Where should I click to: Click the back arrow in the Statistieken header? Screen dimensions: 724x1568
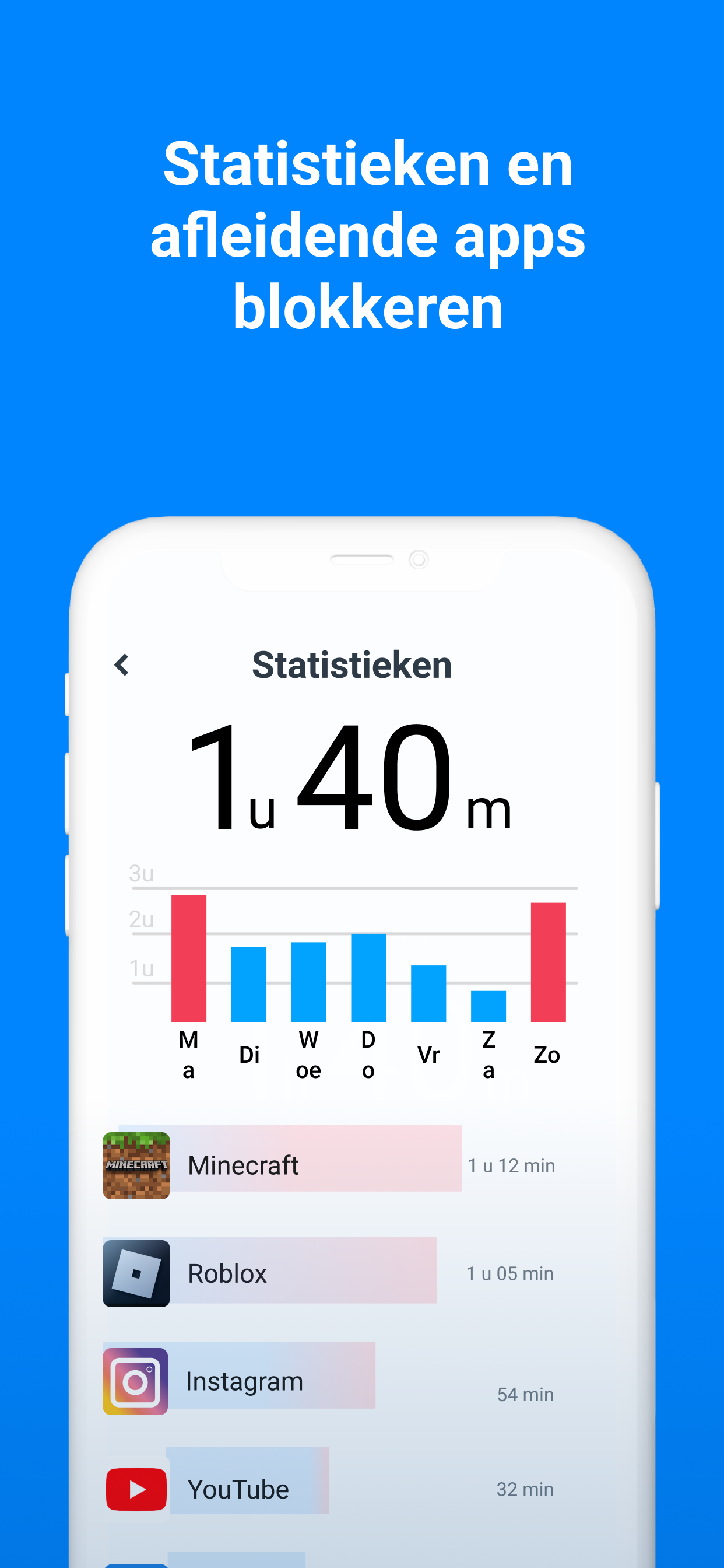point(122,664)
